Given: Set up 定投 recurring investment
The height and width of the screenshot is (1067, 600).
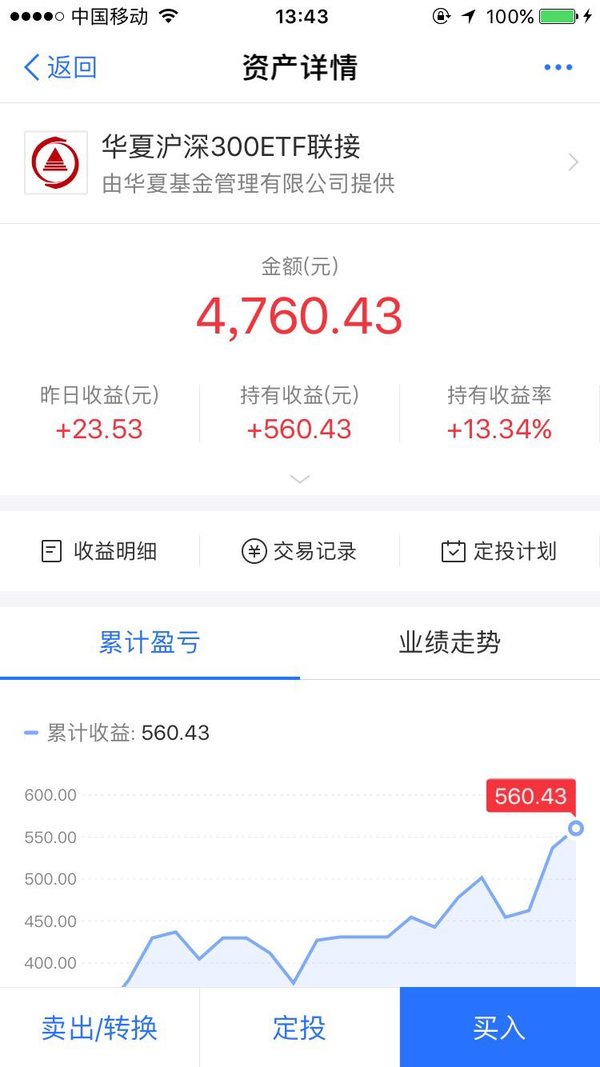Looking at the screenshot, I should point(299,1027).
